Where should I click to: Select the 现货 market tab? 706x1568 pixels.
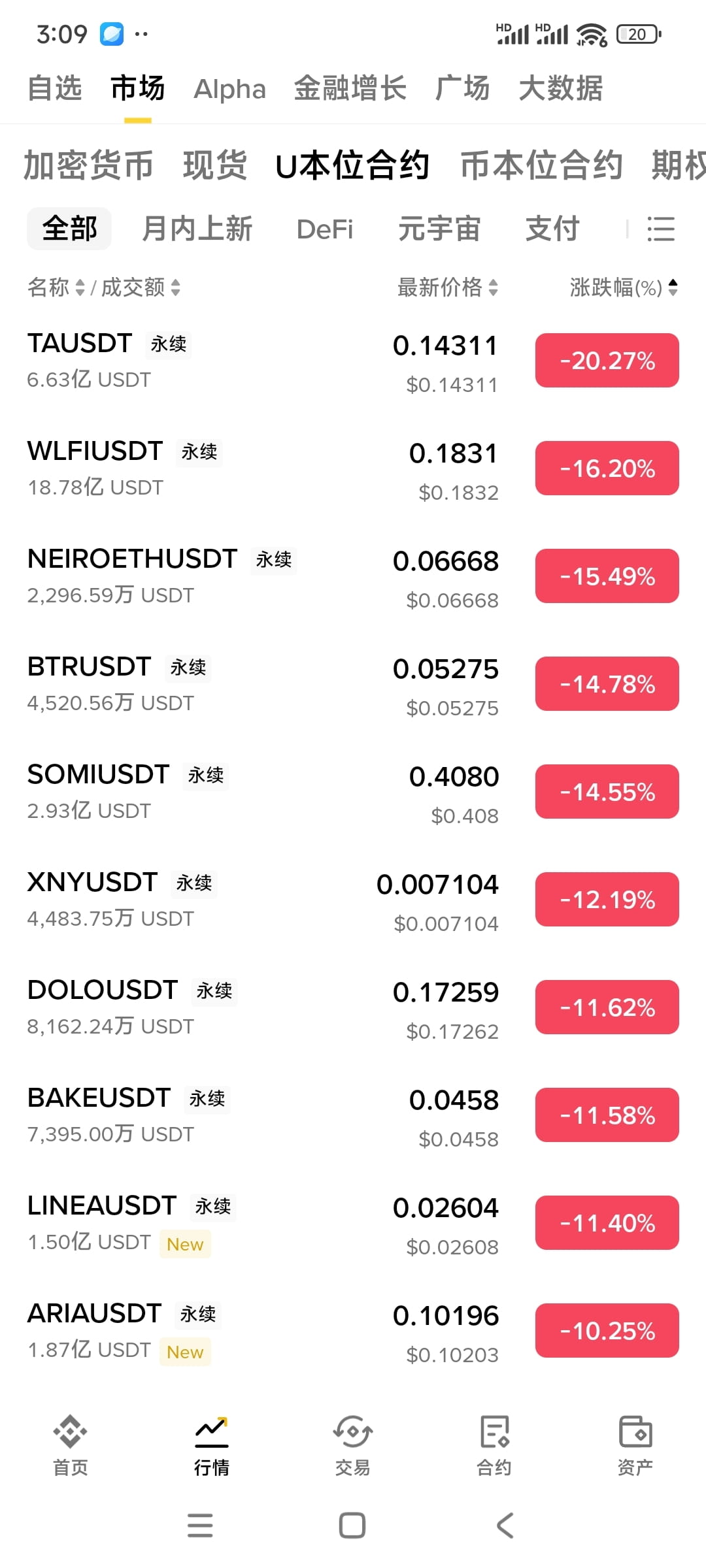click(215, 165)
